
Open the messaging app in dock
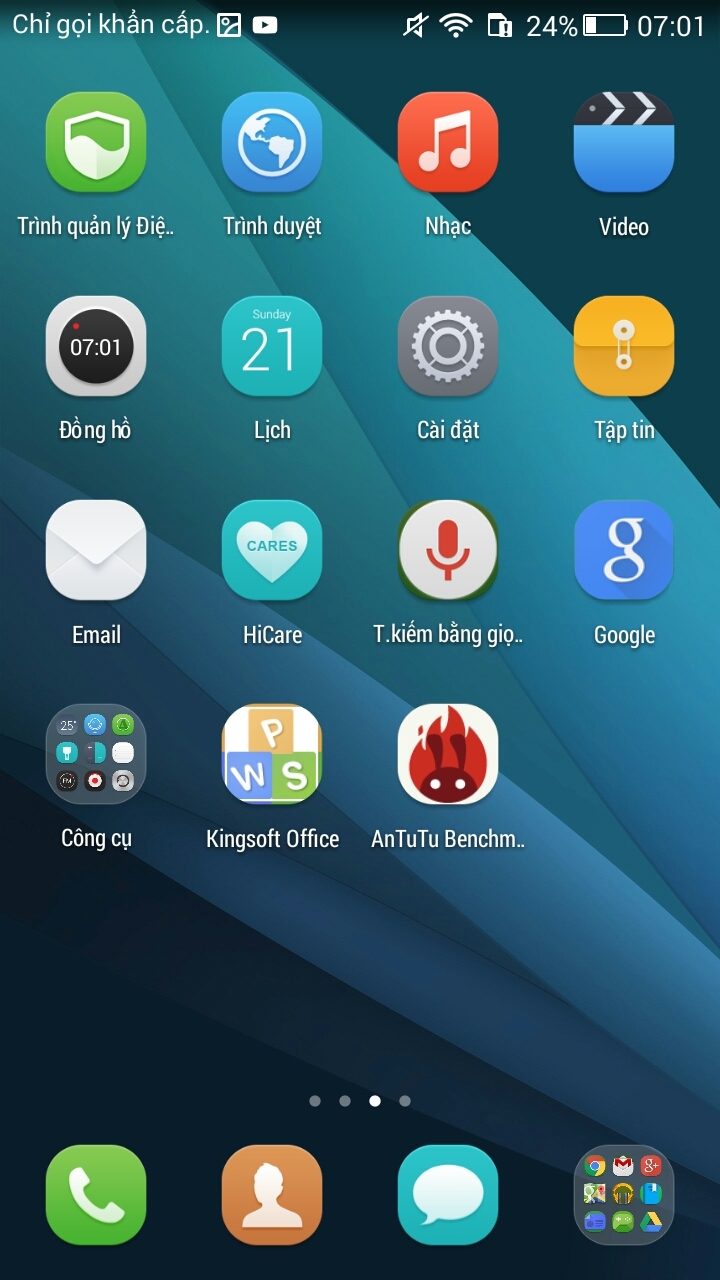[x=448, y=1195]
